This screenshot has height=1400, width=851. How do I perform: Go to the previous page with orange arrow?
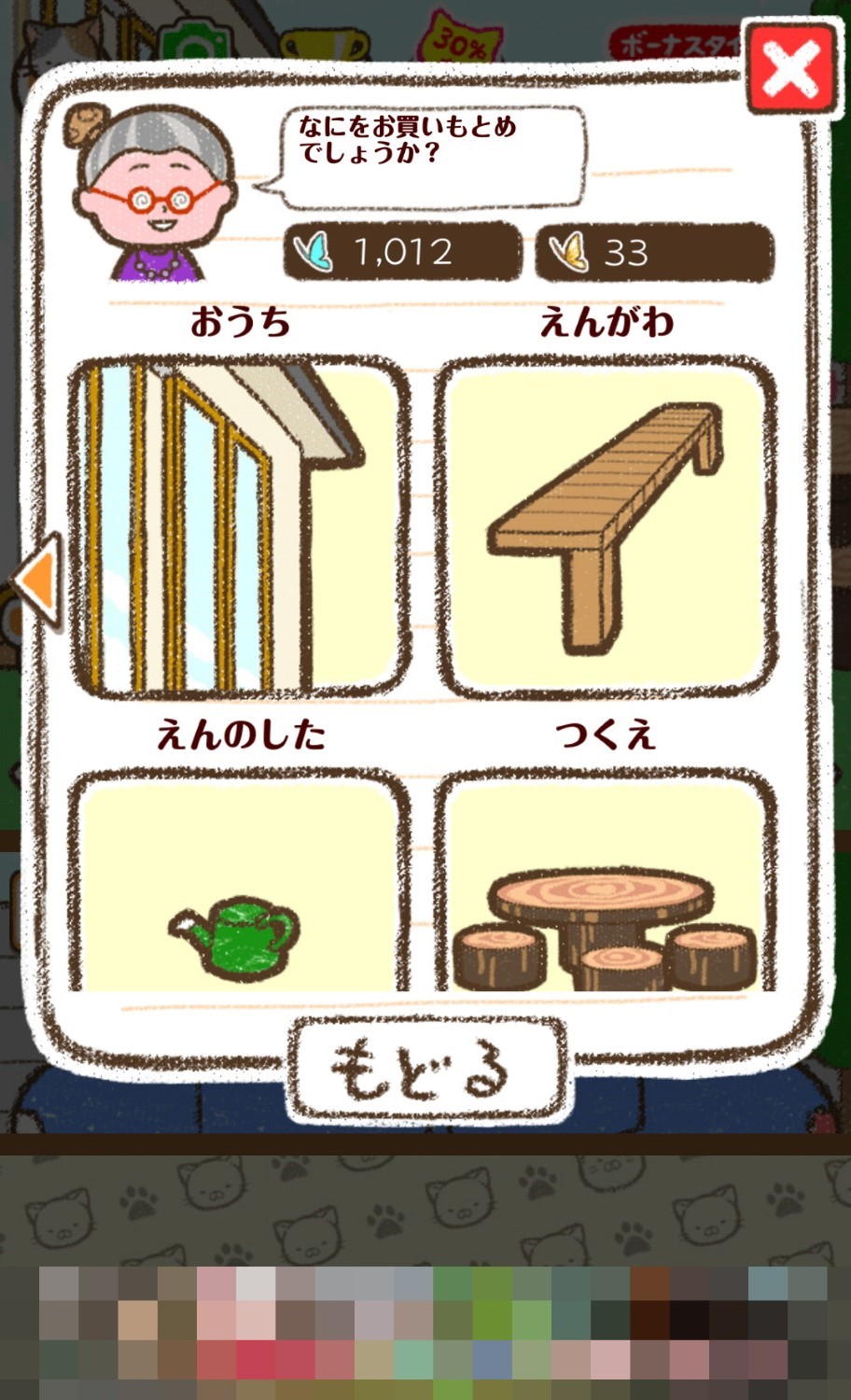pyautogui.click(x=37, y=581)
